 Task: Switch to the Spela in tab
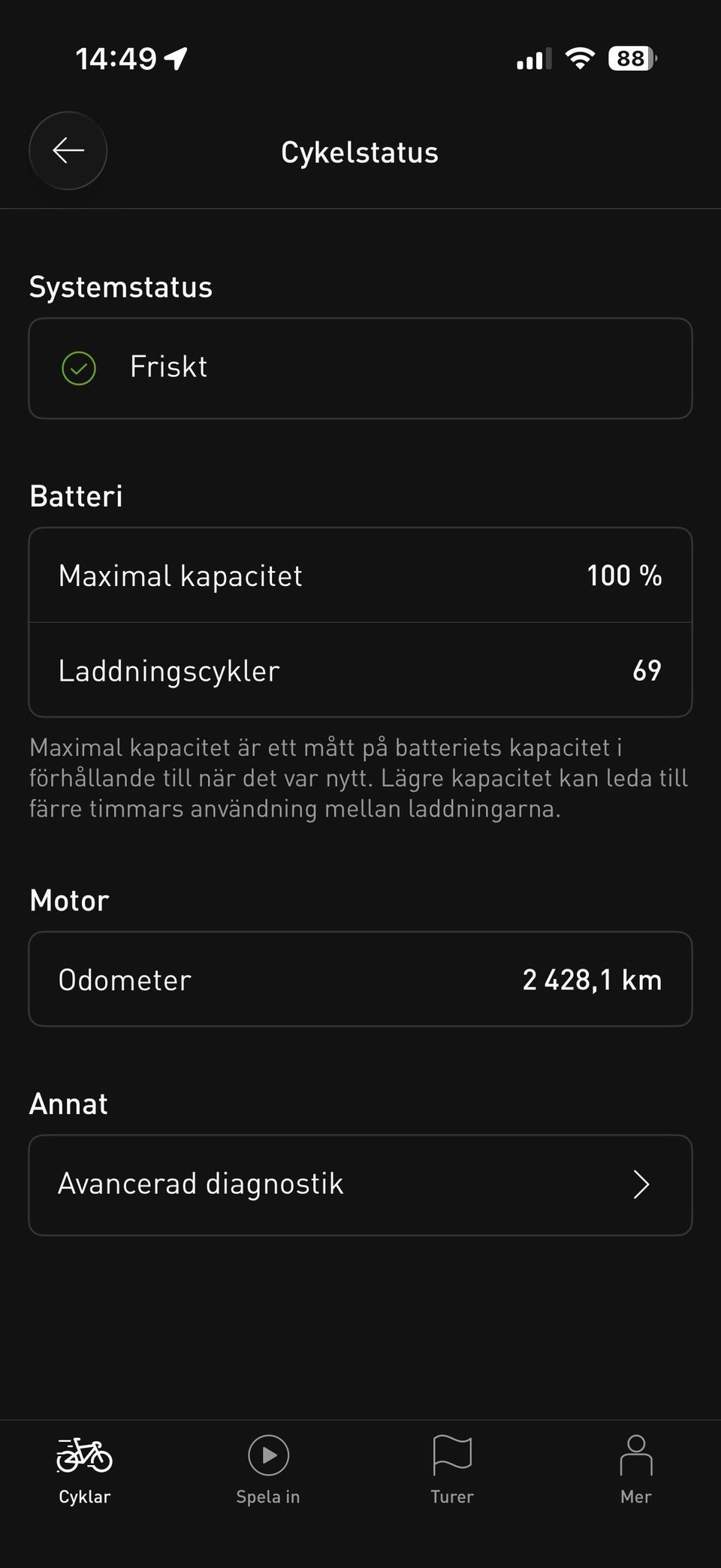click(268, 1470)
